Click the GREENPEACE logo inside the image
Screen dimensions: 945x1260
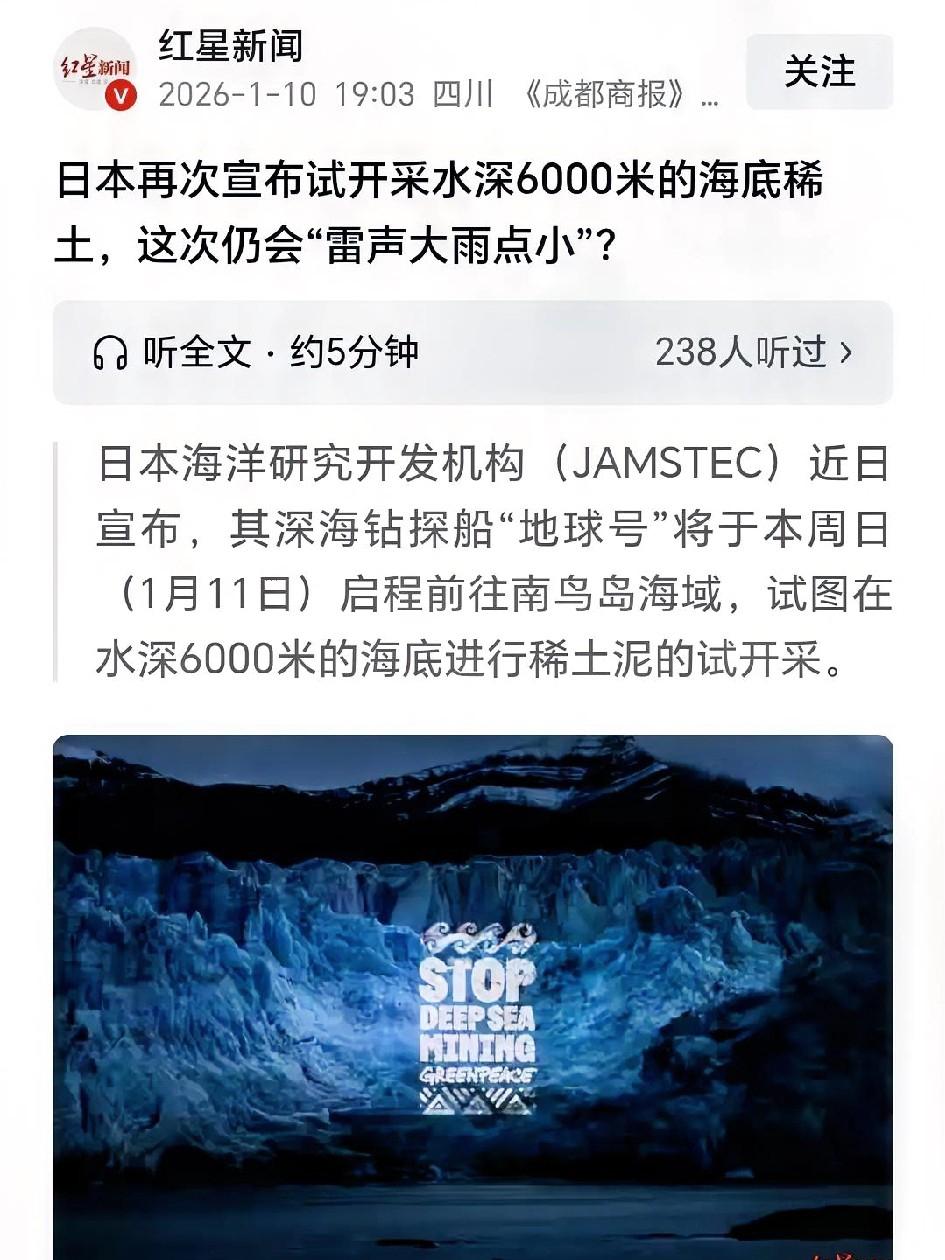478,1077
